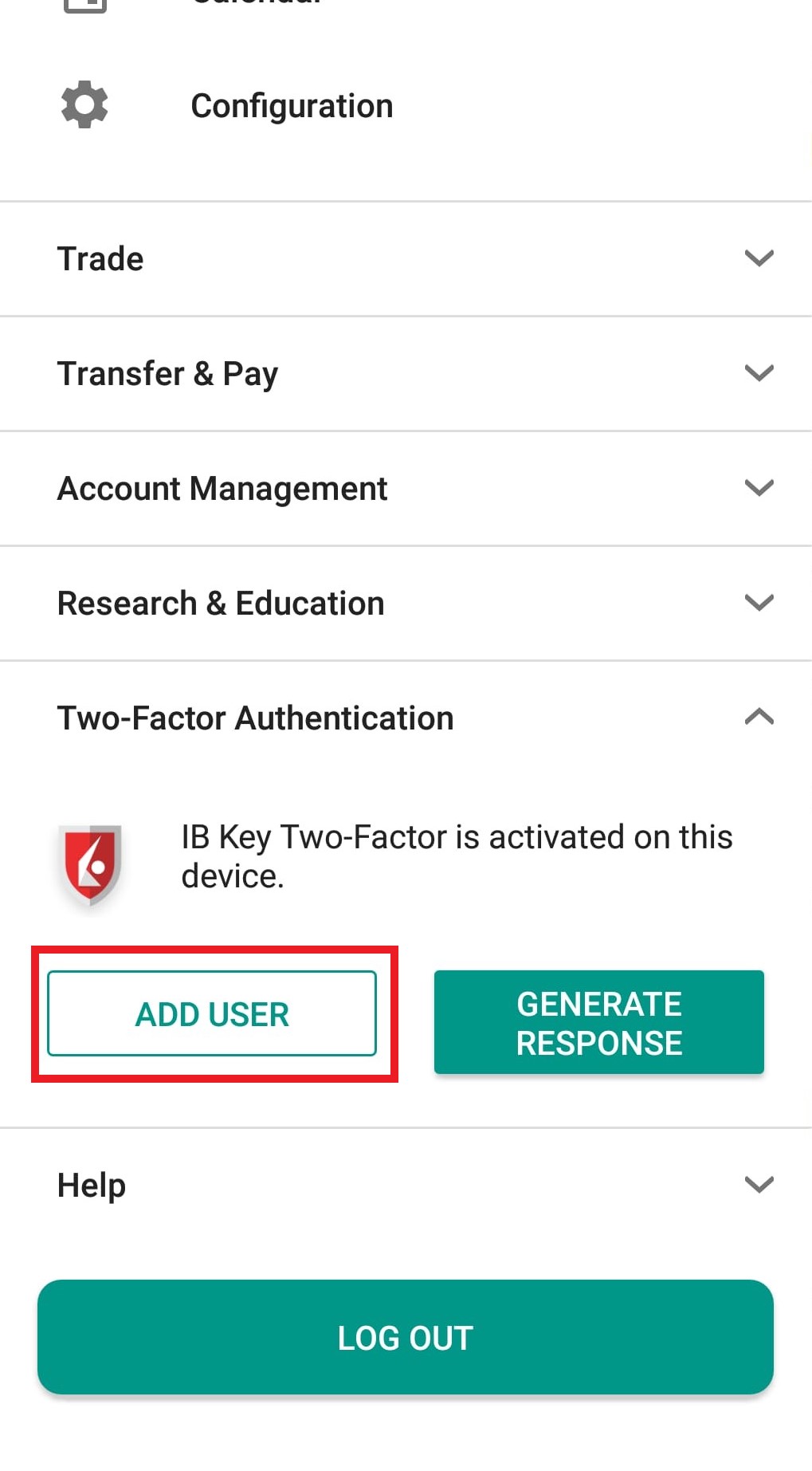This screenshot has height=1471, width=812.
Task: Collapse the Two-Factor Authentication section
Action: pyautogui.click(x=406, y=718)
